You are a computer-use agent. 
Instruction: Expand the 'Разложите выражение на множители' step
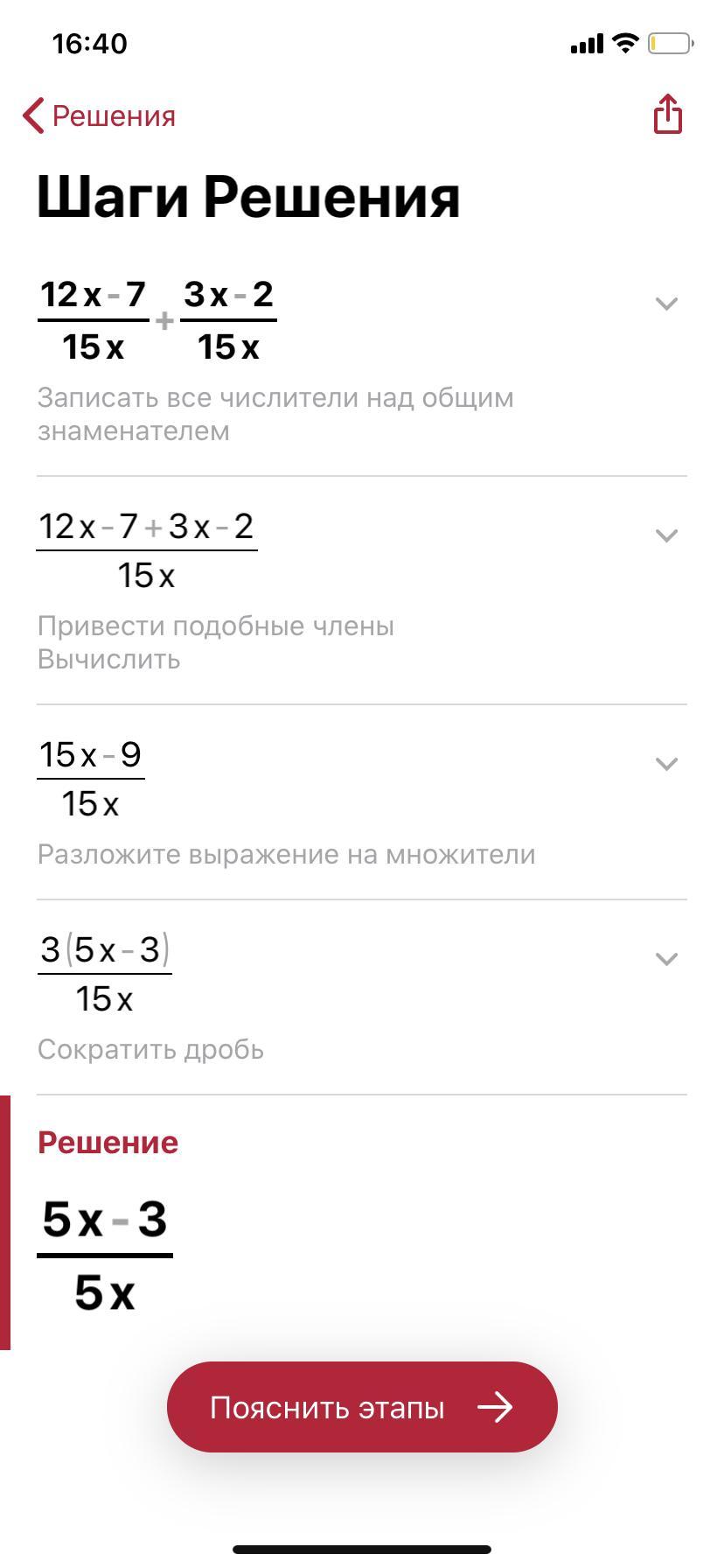pyautogui.click(x=666, y=764)
